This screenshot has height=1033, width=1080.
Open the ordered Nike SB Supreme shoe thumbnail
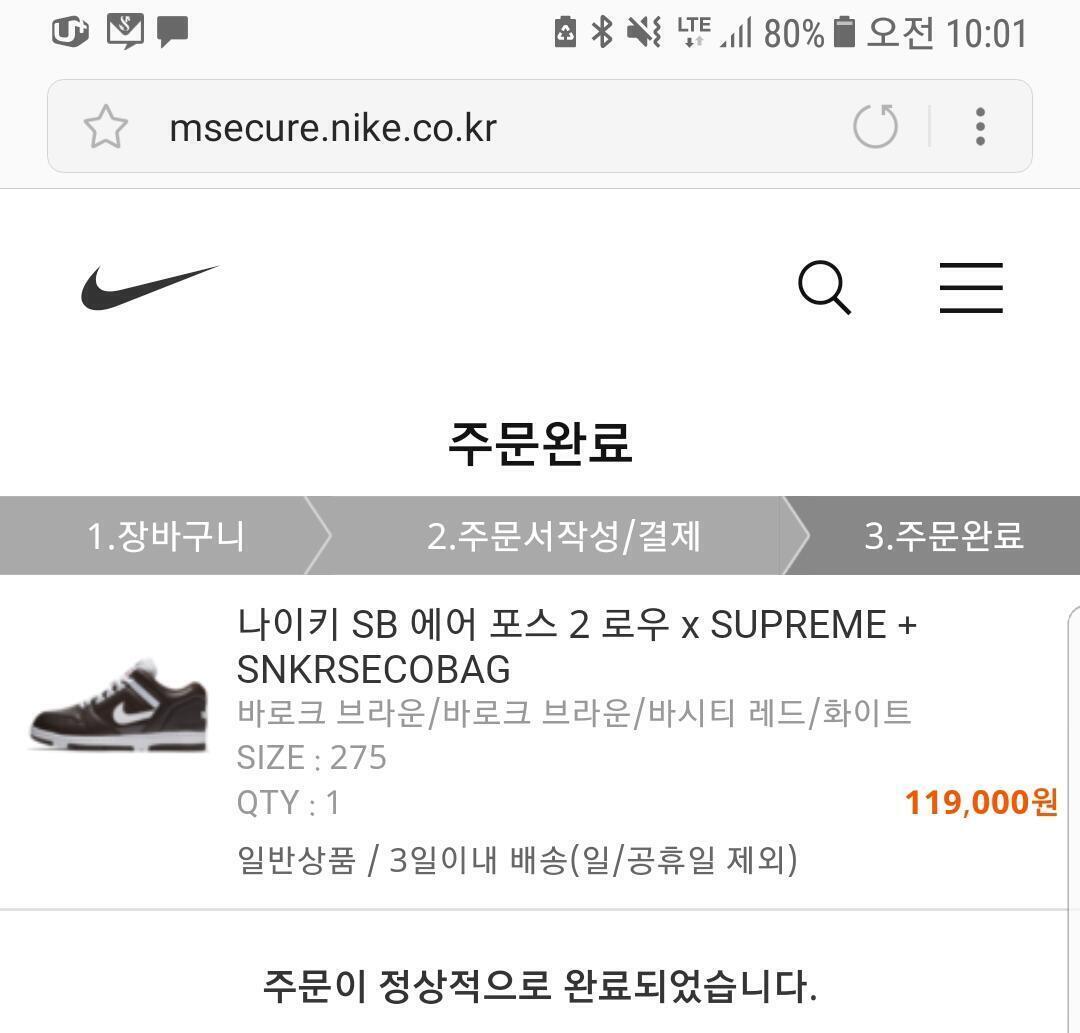(x=118, y=704)
